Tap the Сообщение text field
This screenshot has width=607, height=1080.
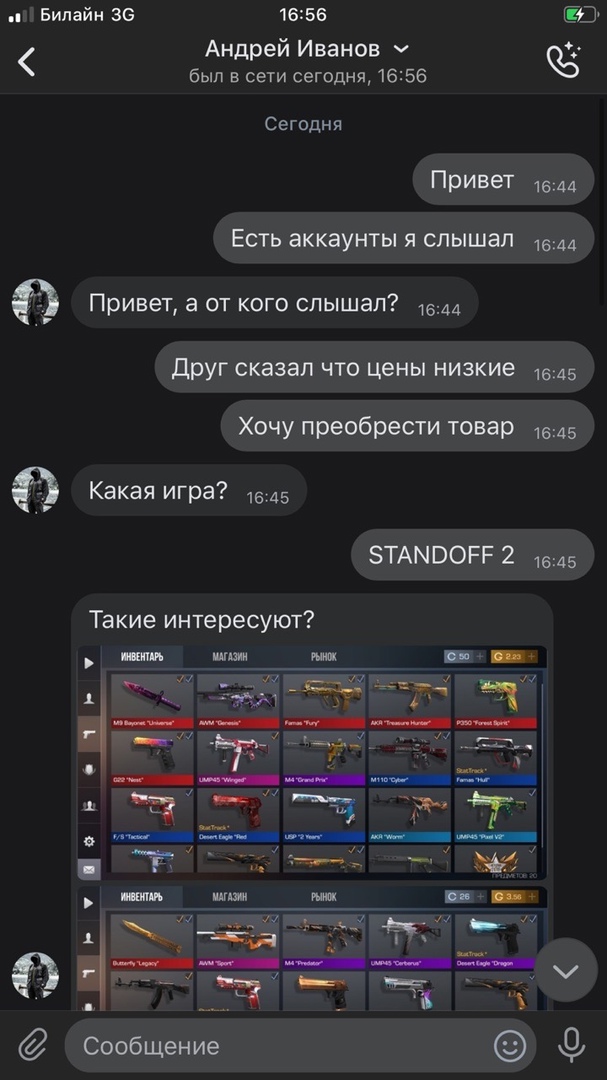(x=280, y=1046)
